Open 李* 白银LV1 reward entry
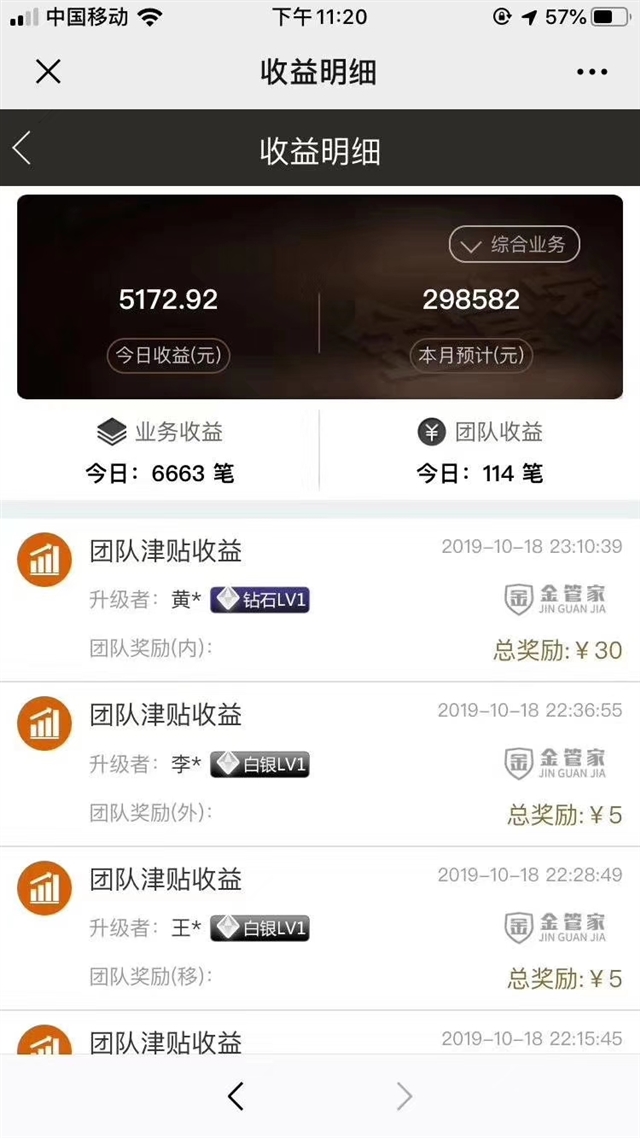 [x=320, y=764]
